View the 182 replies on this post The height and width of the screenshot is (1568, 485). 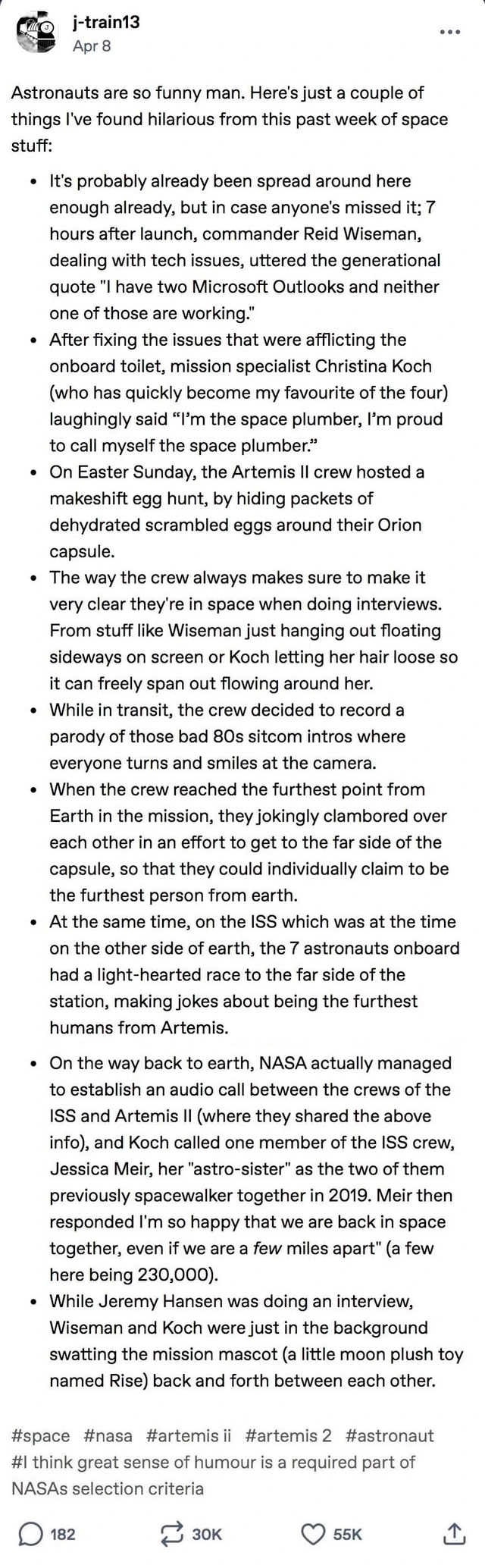[47, 1534]
